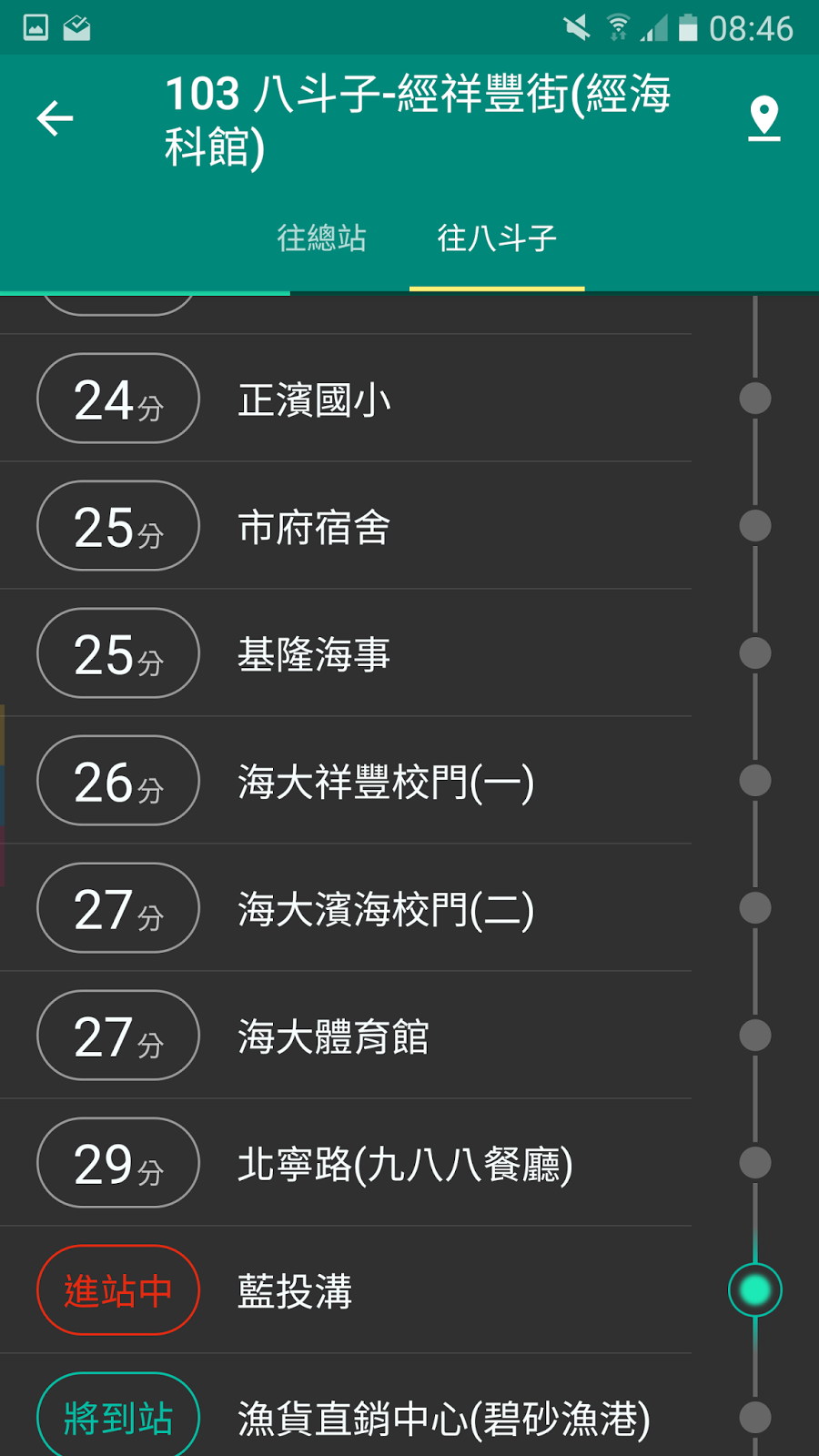The height and width of the screenshot is (1456, 819).
Task: Open stop 海大祥豐校門(一)
Action: tap(346, 780)
